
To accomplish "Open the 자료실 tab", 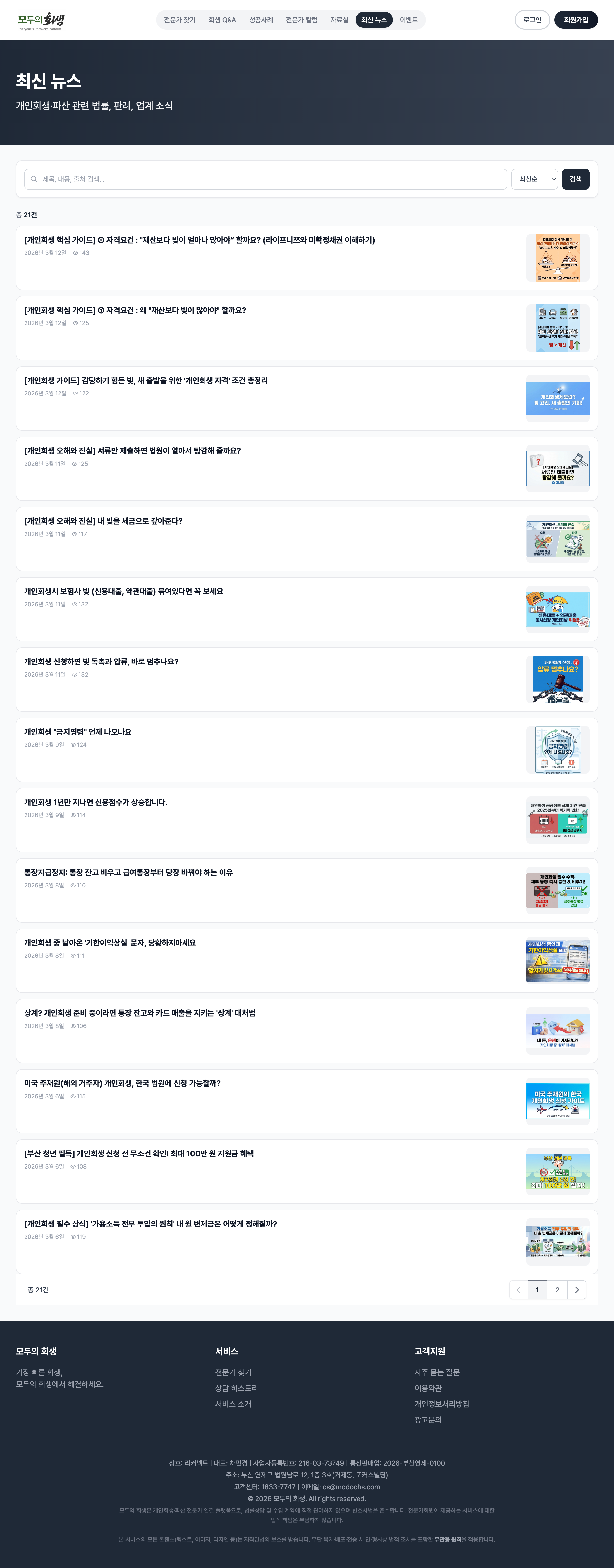I will tap(339, 20).
